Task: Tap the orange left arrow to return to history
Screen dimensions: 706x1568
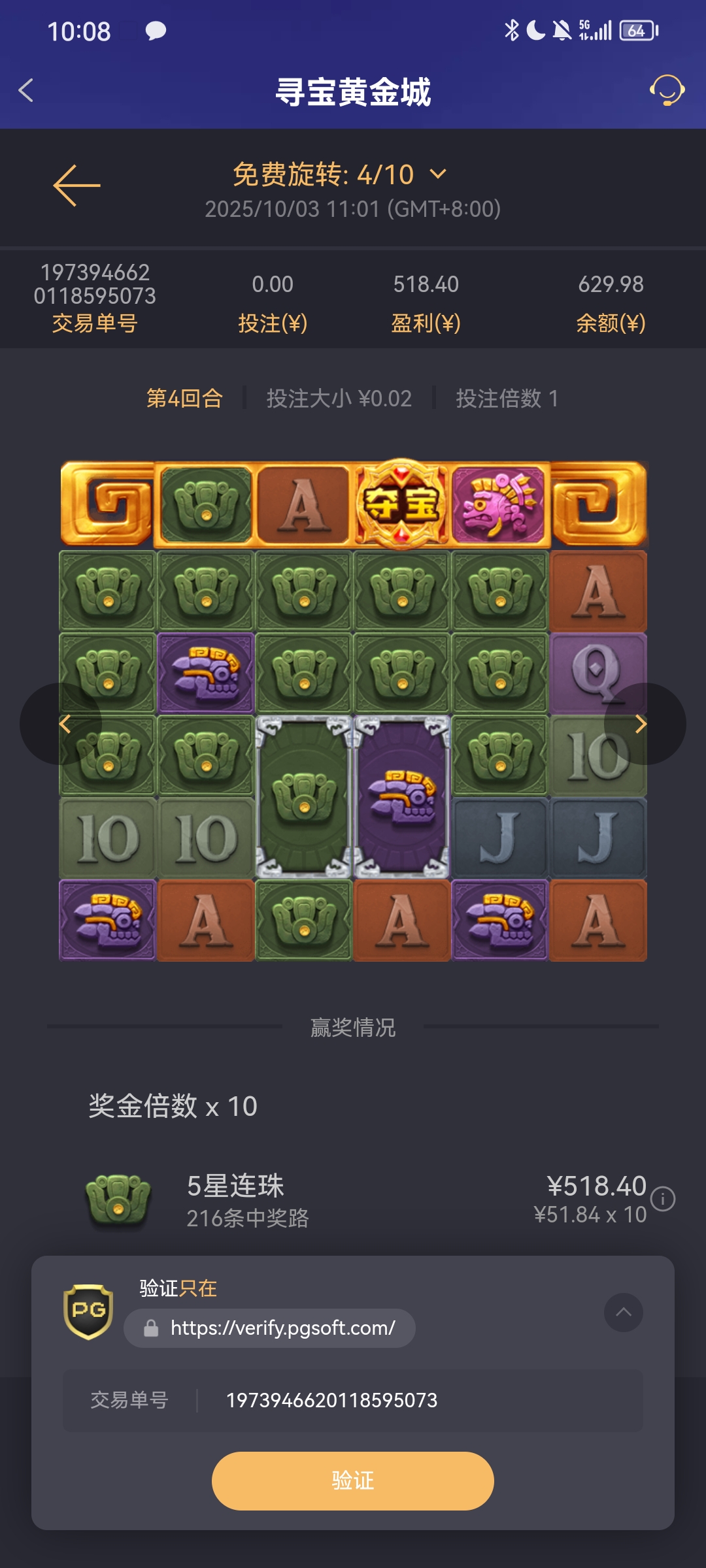Action: point(76,186)
